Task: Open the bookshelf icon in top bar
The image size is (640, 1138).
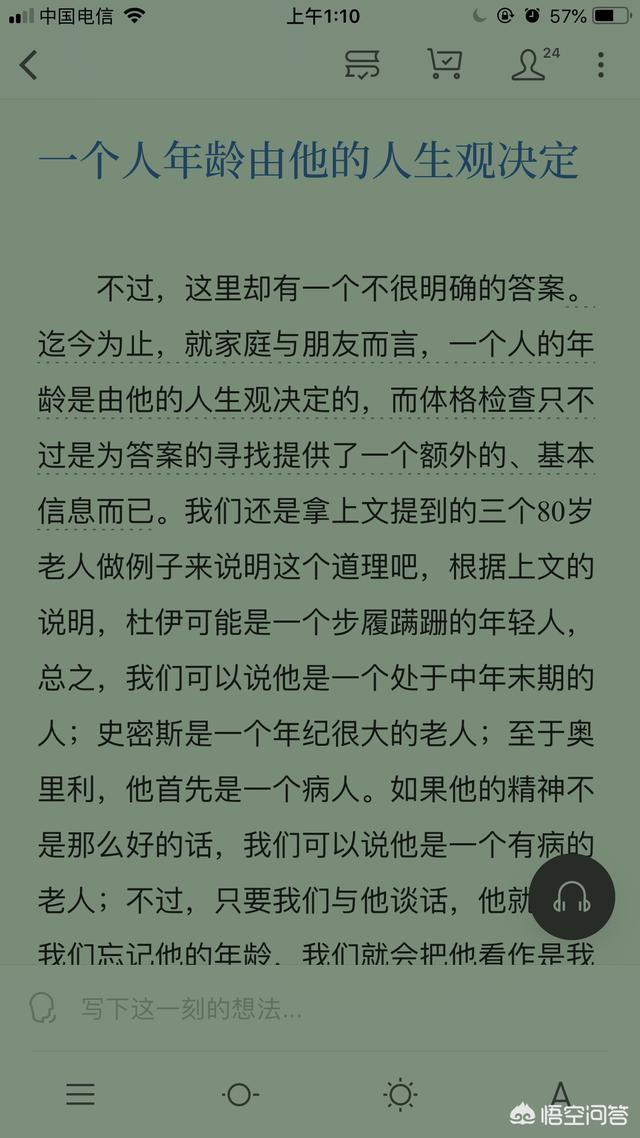Action: point(361,64)
